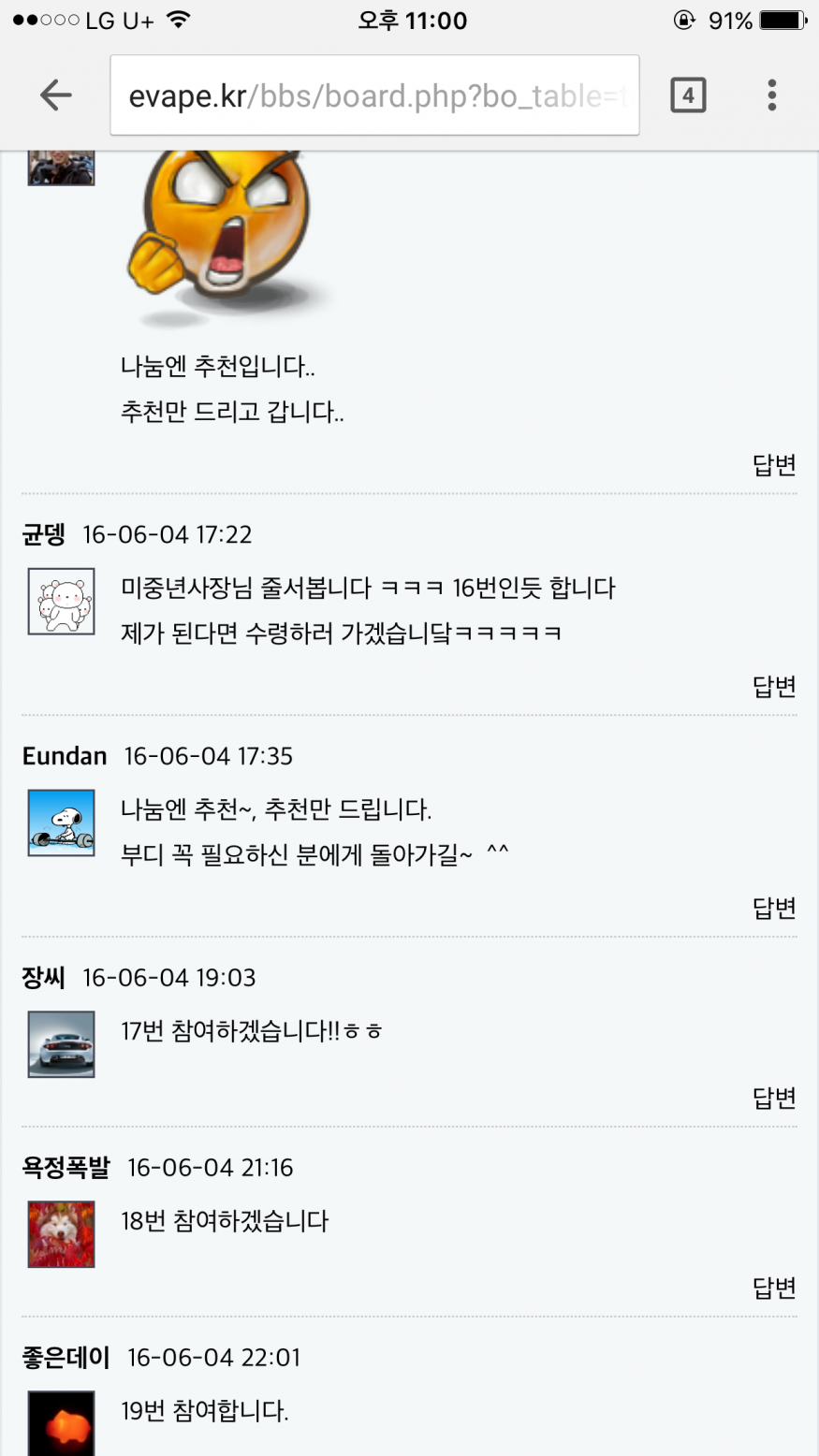Reply (답변) to 장씨's comment
The width and height of the screenshot is (819, 1456).
[x=774, y=1098]
